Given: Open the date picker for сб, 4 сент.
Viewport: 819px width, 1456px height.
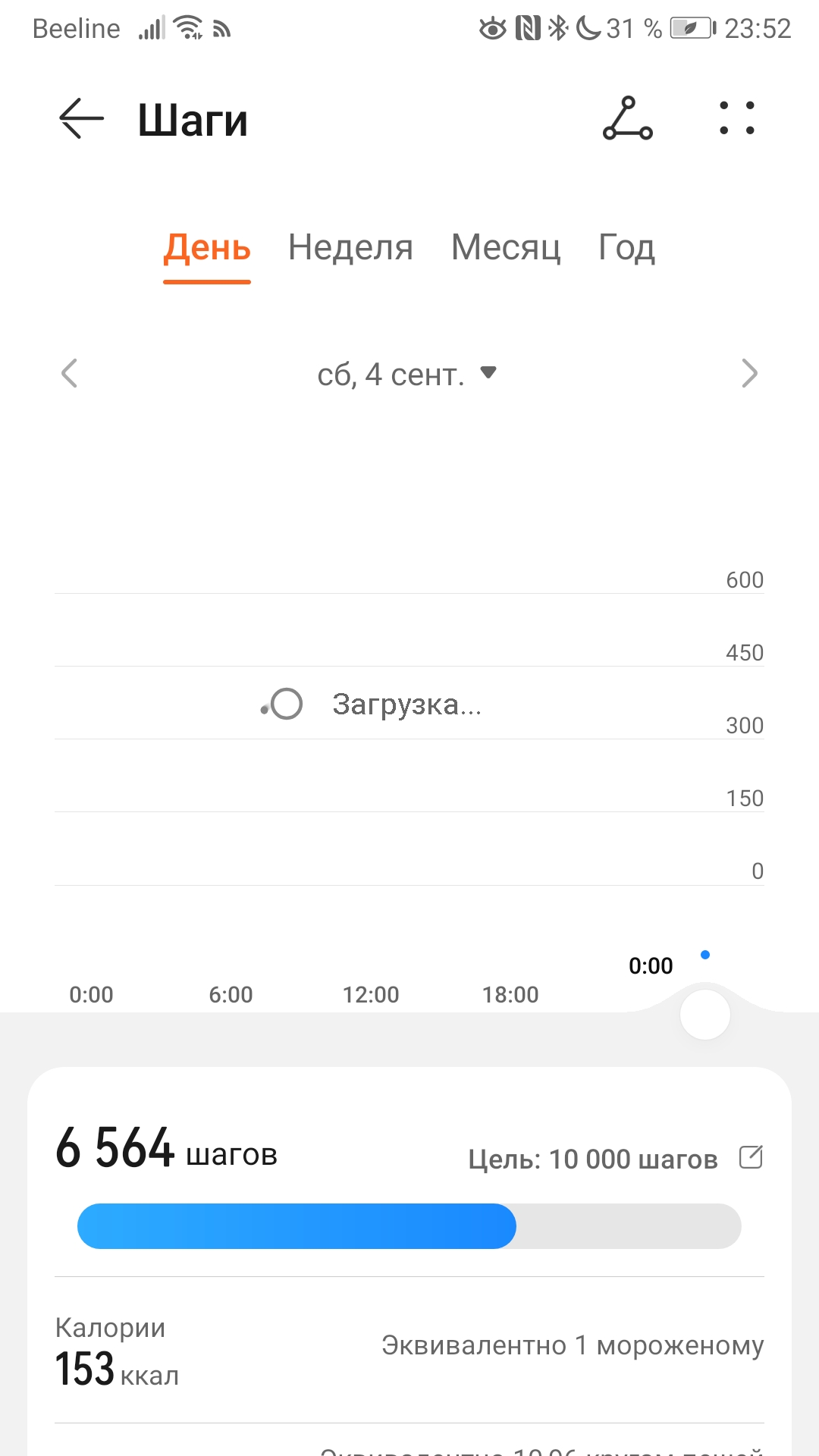Looking at the screenshot, I should pos(406,374).
